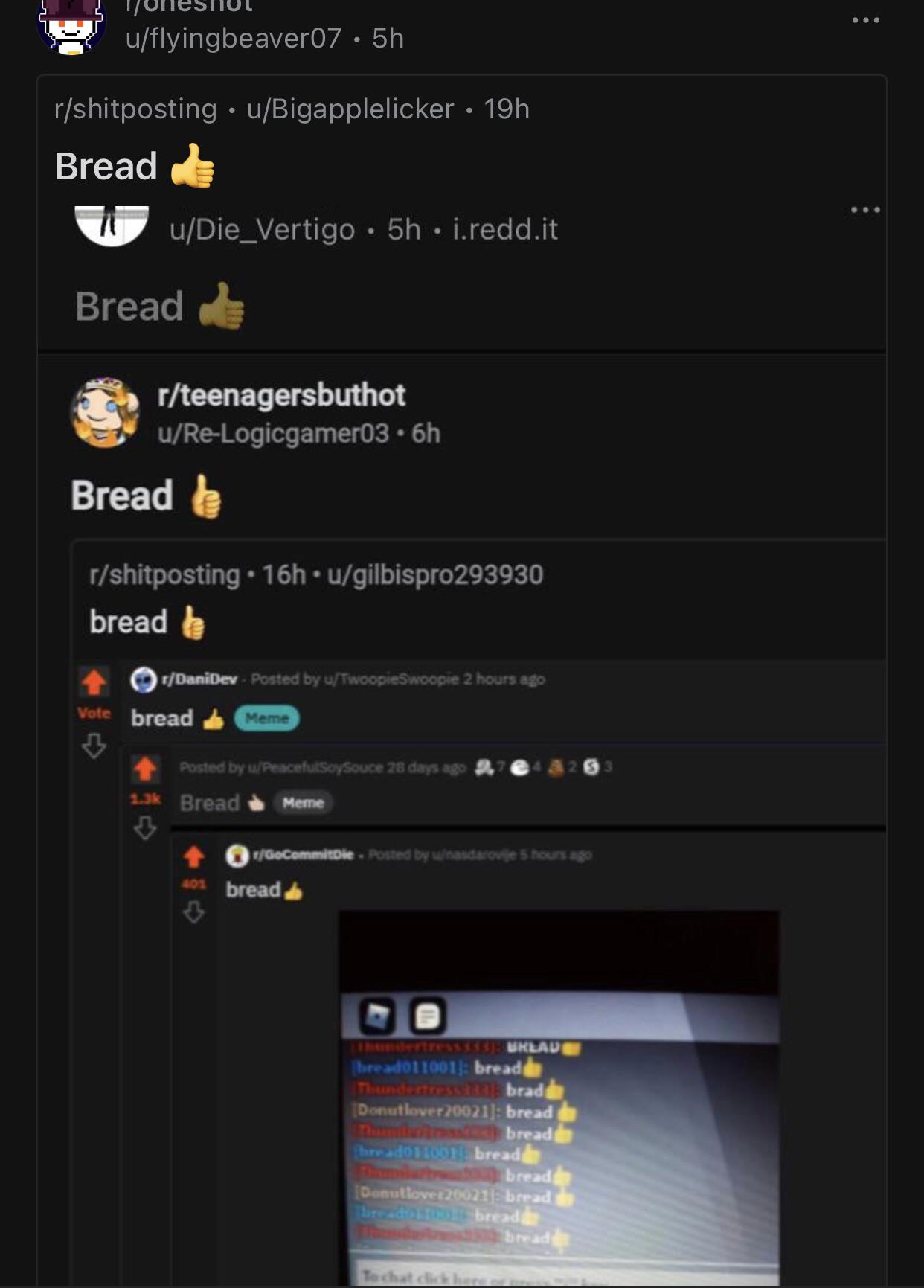Open the three-dot menu on u/flyingbeaver07's post
This screenshot has height=1288, width=924.
(x=865, y=20)
